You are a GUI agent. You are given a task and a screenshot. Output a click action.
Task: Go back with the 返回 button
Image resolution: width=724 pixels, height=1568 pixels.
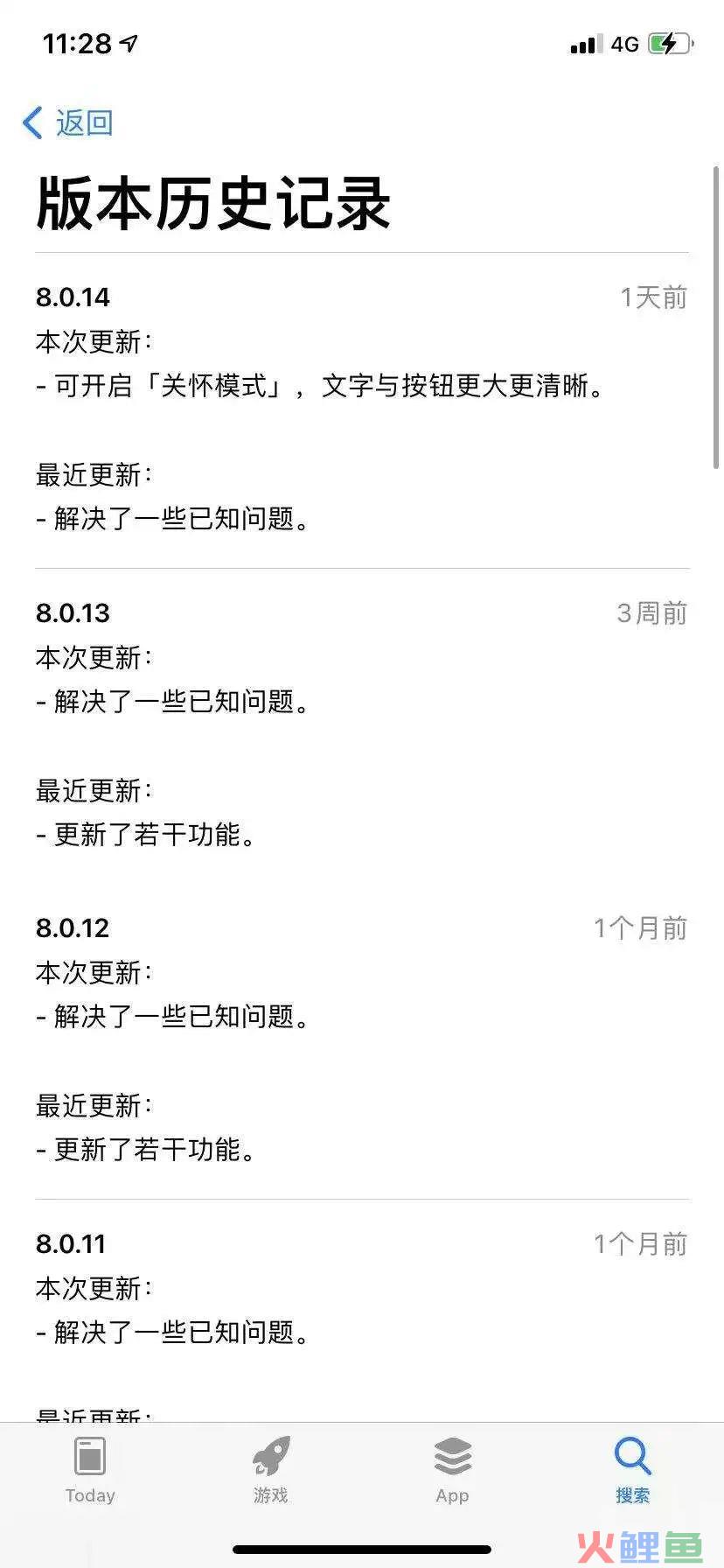[x=67, y=122]
